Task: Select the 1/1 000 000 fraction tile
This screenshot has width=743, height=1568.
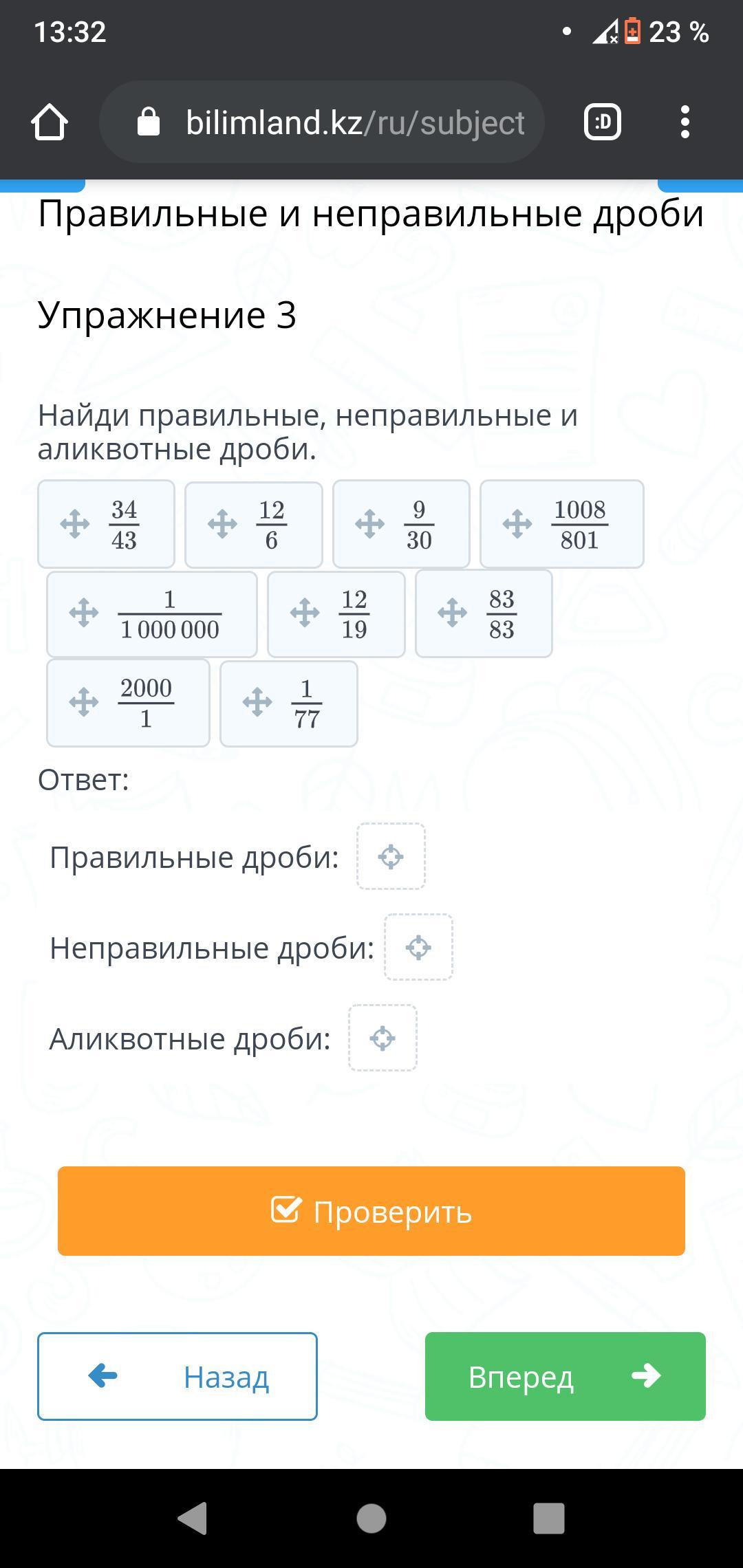Action: pos(152,614)
